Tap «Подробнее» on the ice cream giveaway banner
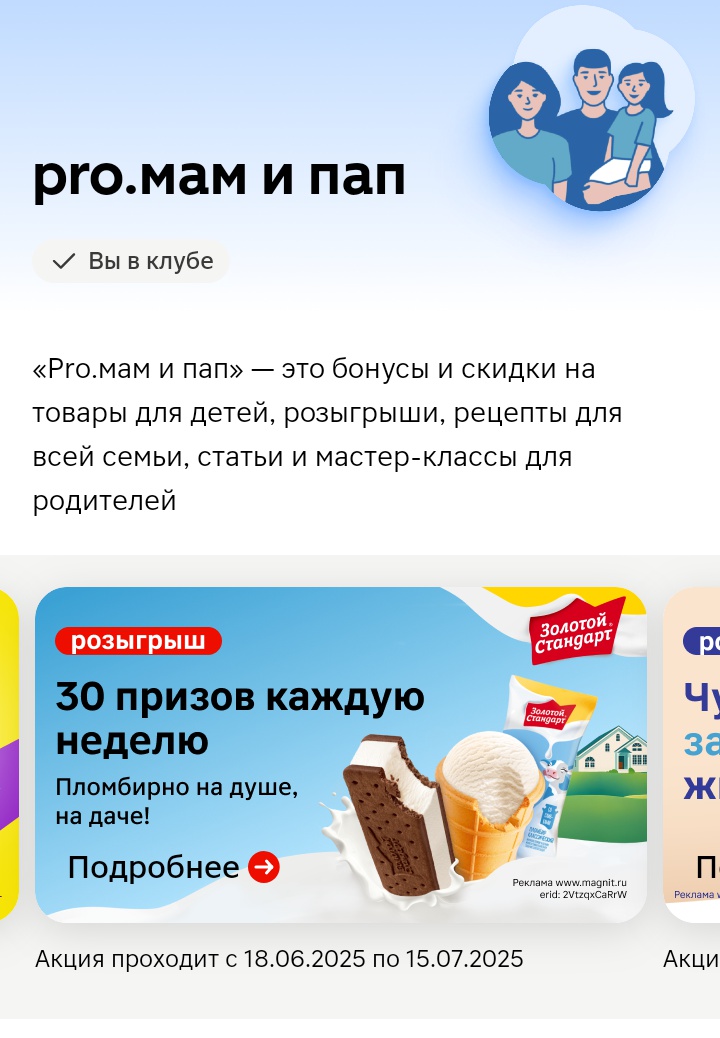Image resolution: width=720 pixels, height=1038 pixels. pos(173,868)
